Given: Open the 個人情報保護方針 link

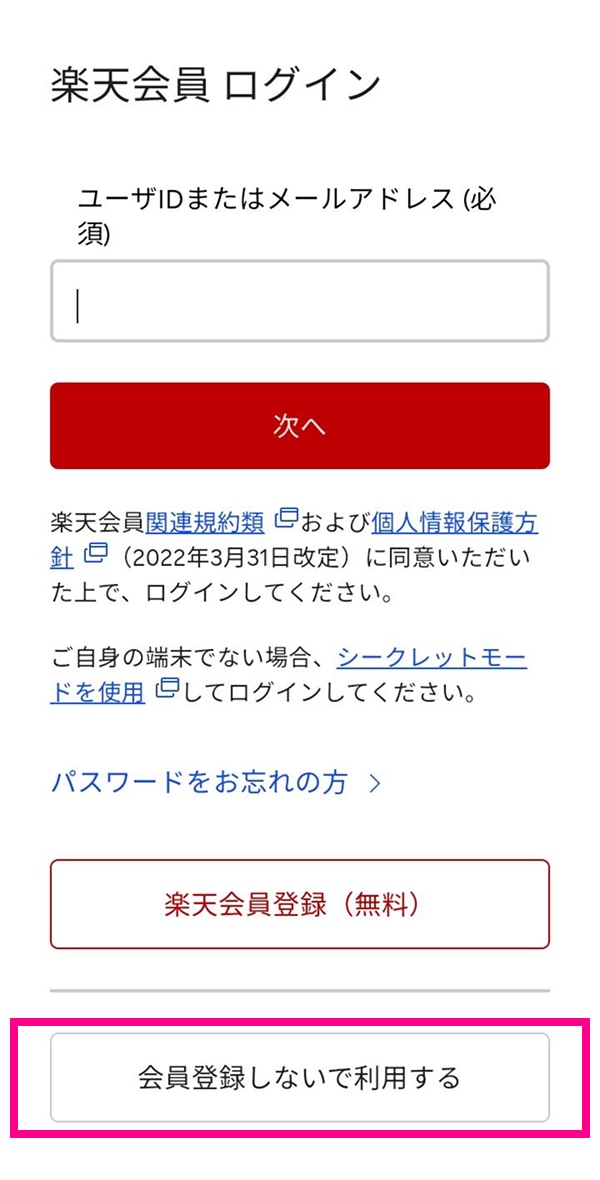Looking at the screenshot, I should tap(454, 522).
